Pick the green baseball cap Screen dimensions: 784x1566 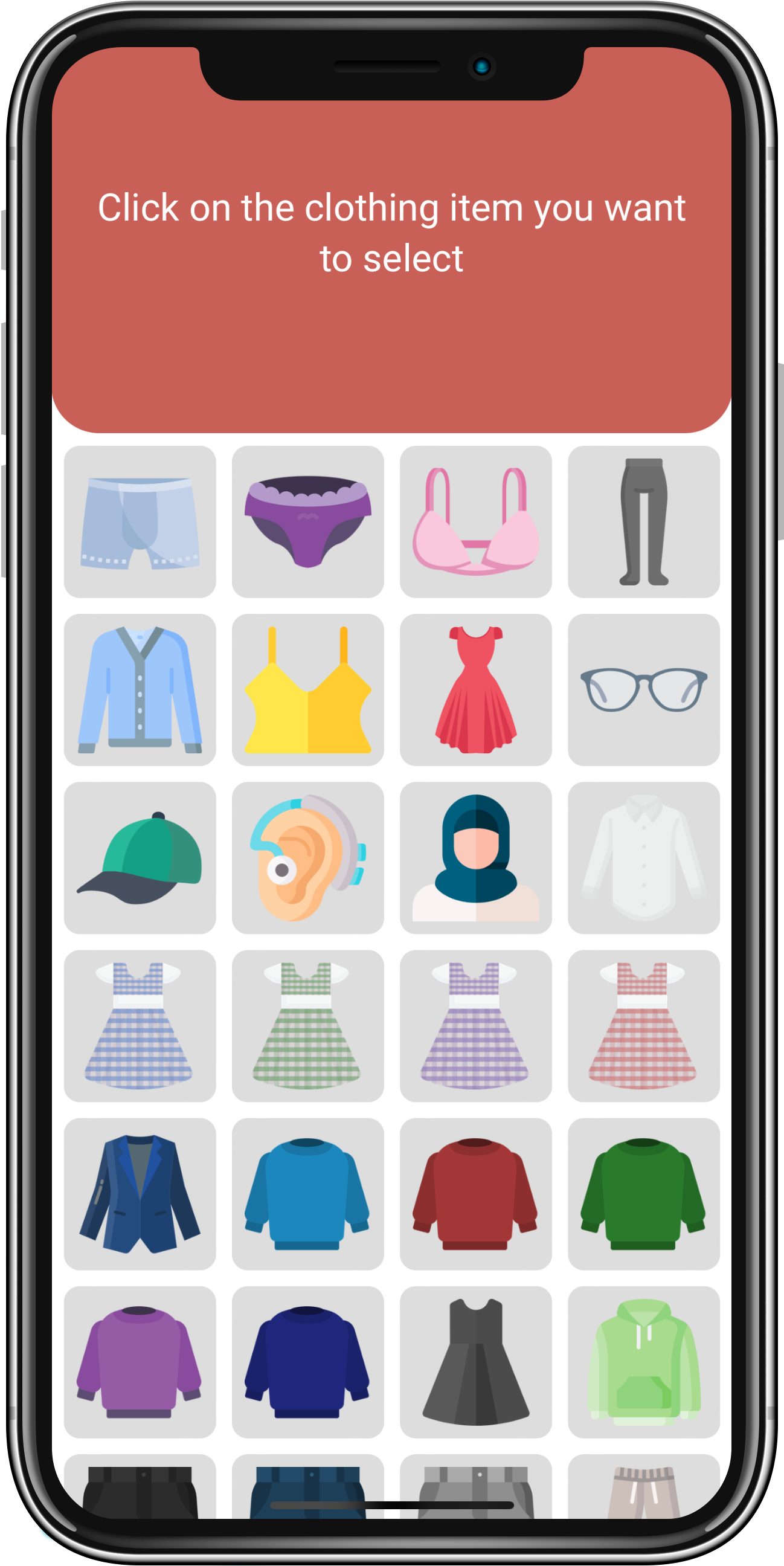pyautogui.click(x=140, y=857)
